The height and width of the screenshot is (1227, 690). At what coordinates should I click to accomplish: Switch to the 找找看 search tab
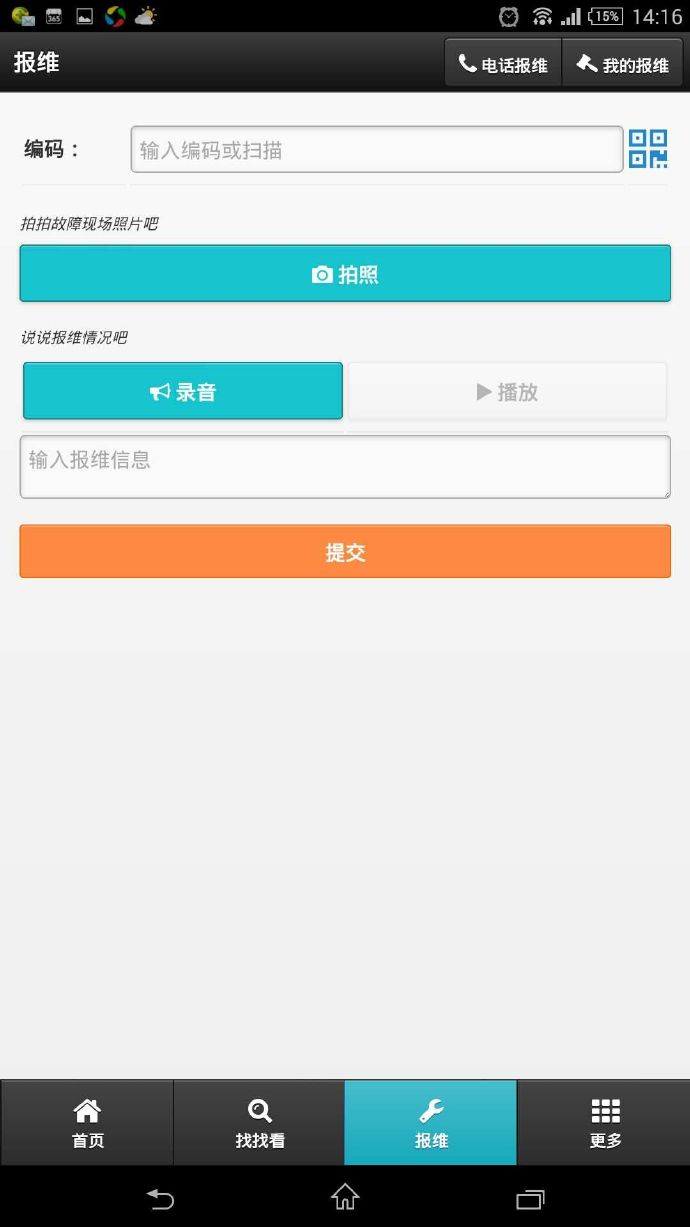[259, 1122]
